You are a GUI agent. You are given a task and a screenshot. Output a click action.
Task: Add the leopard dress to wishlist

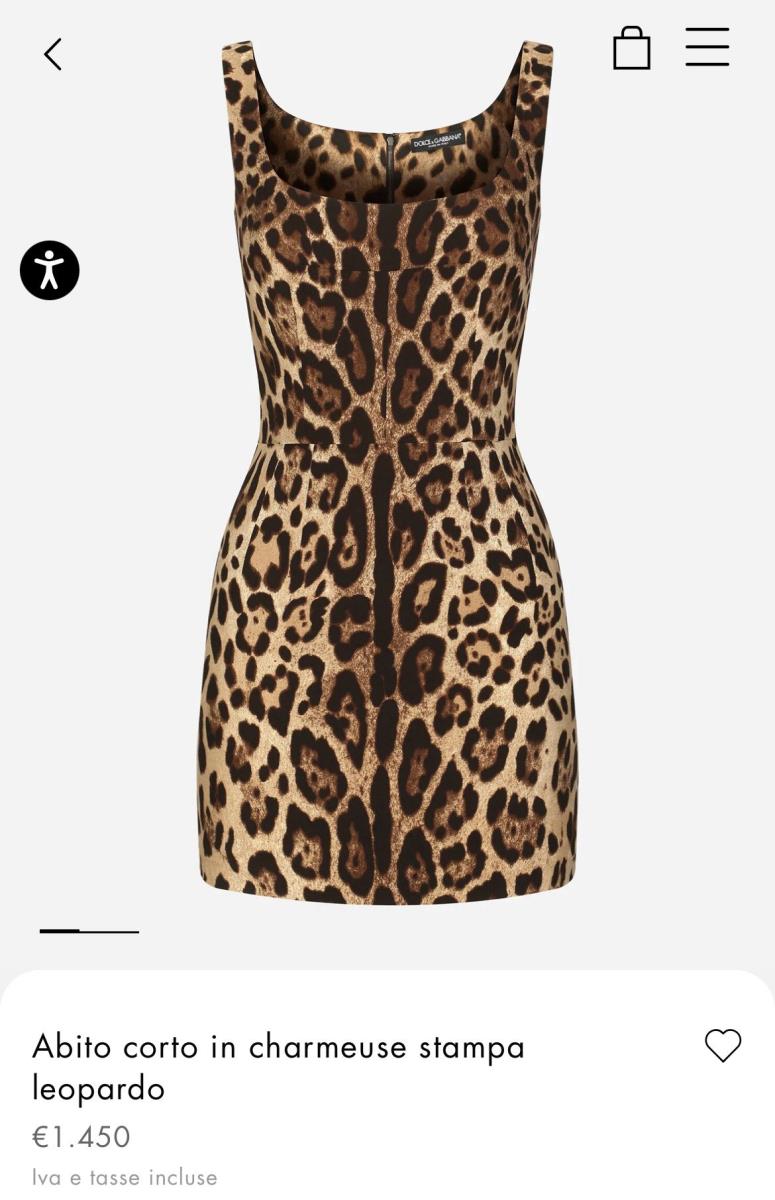click(722, 1045)
